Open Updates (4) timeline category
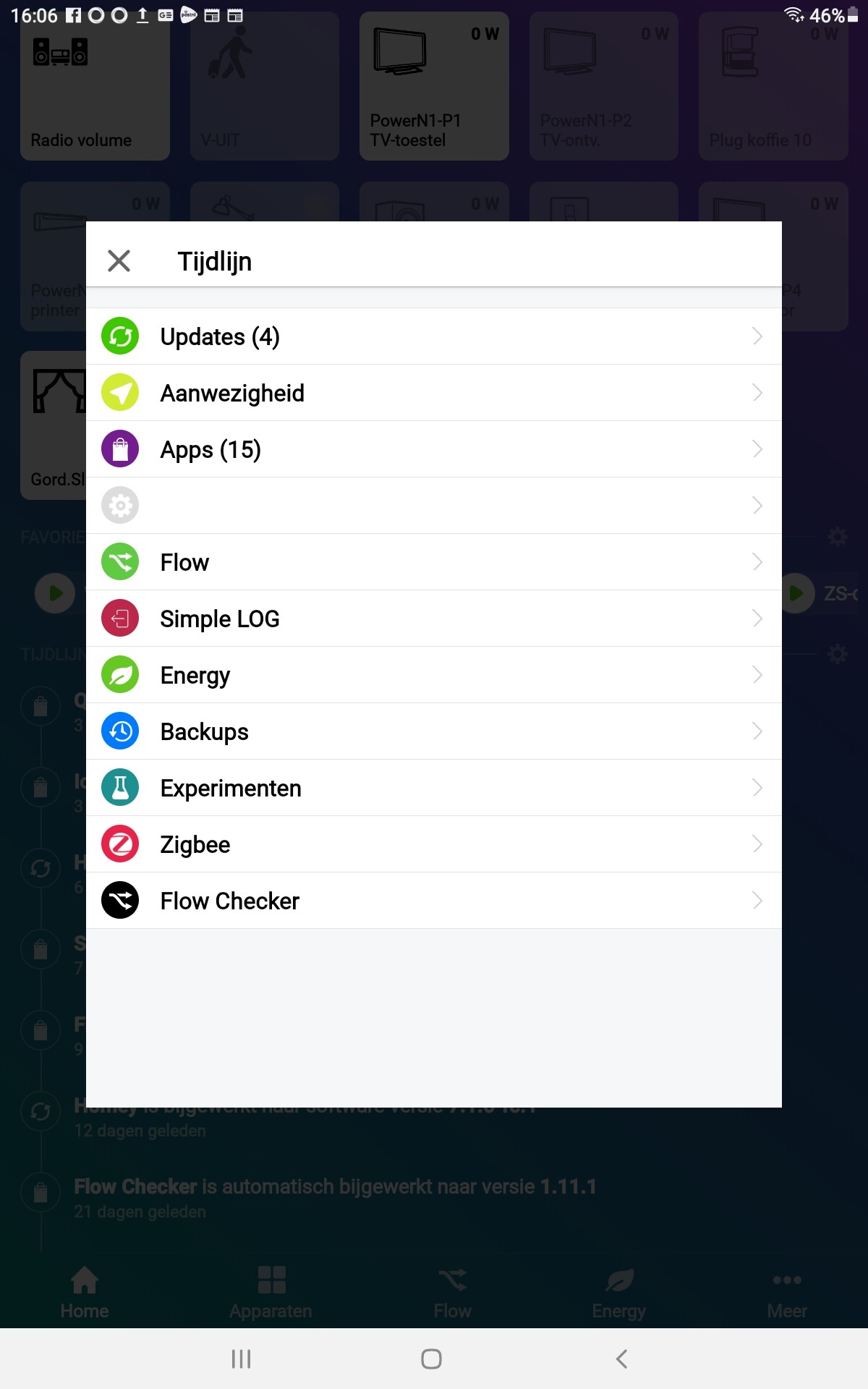Image resolution: width=868 pixels, height=1389 pixels. [433, 336]
